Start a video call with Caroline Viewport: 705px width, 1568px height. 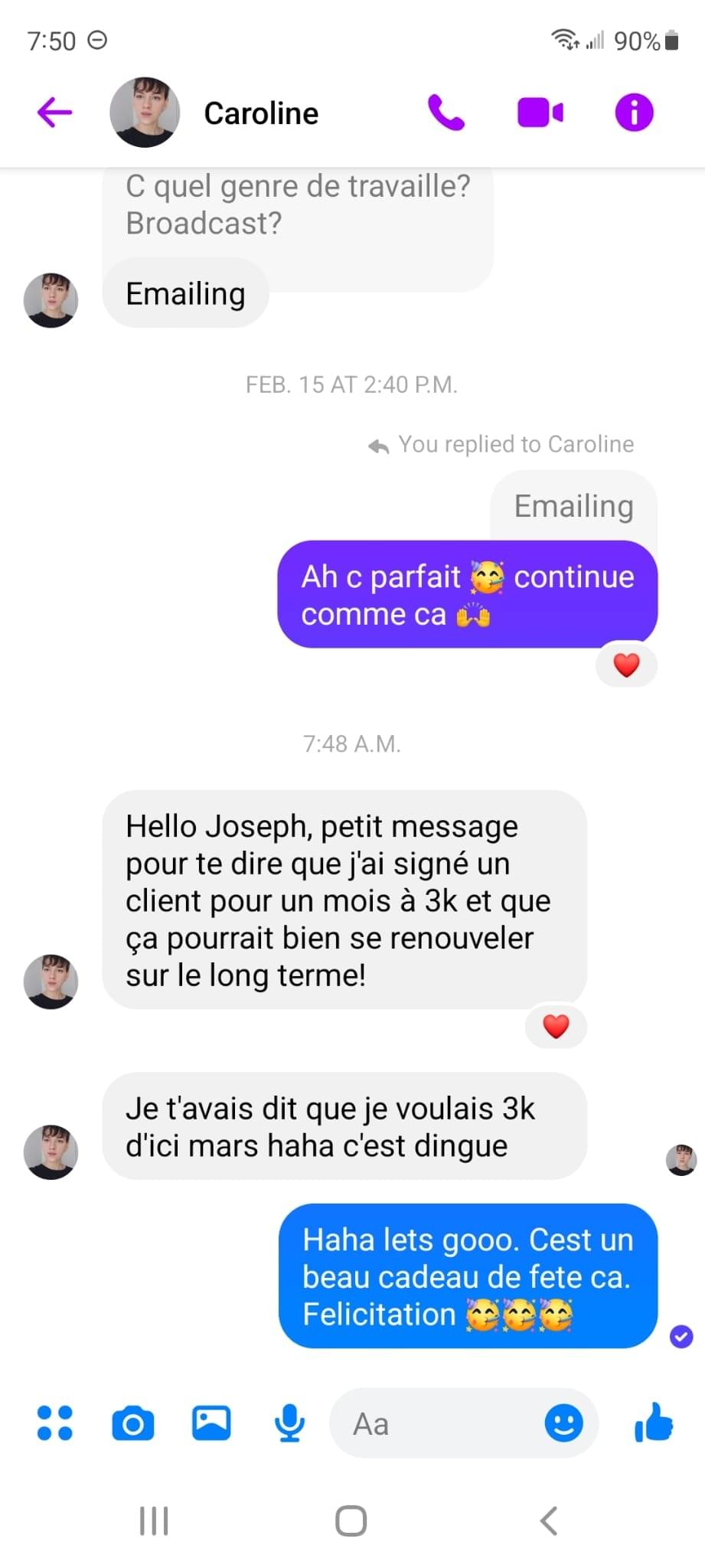[x=540, y=113]
